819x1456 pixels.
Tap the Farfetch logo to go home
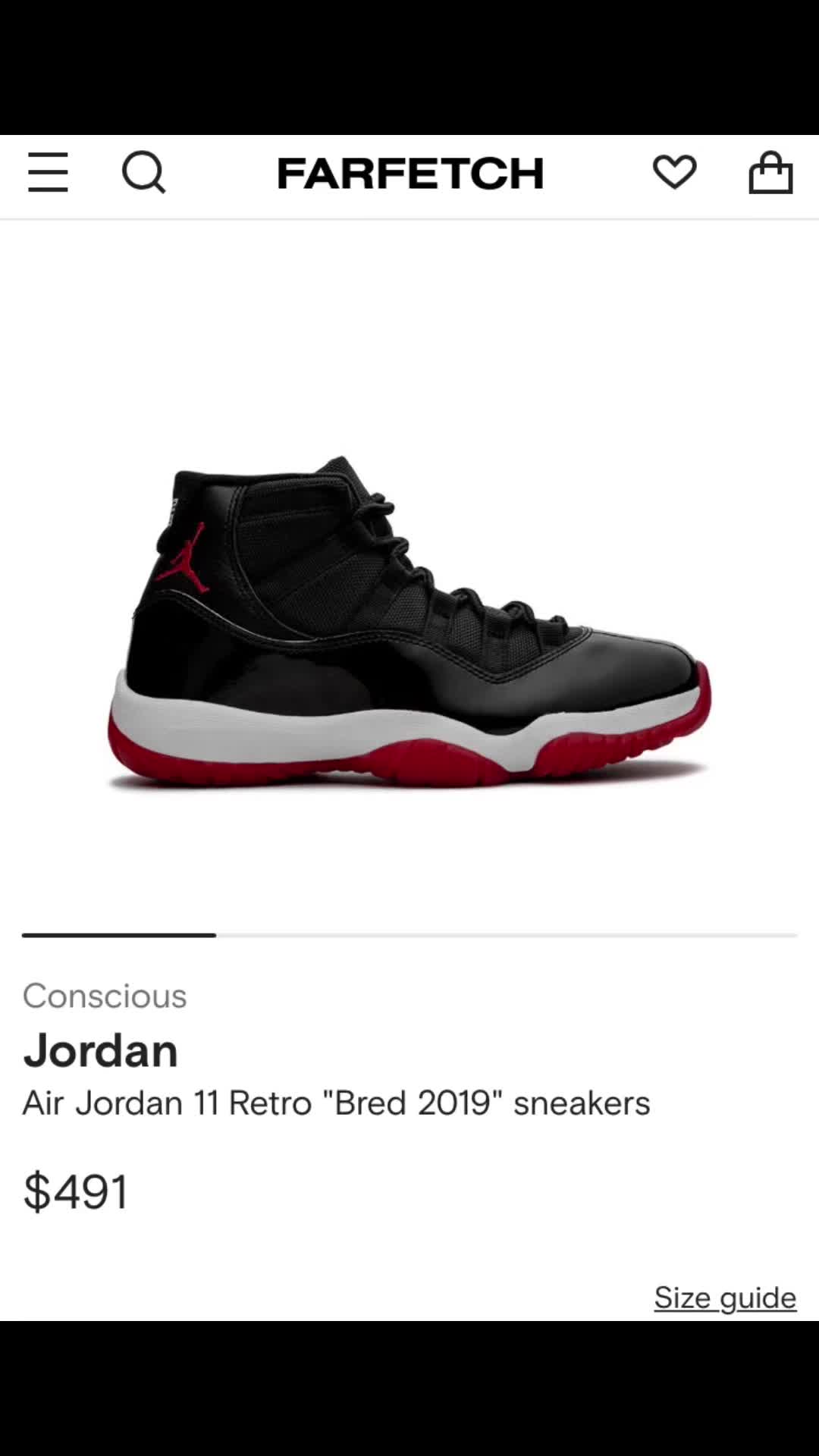pos(410,174)
